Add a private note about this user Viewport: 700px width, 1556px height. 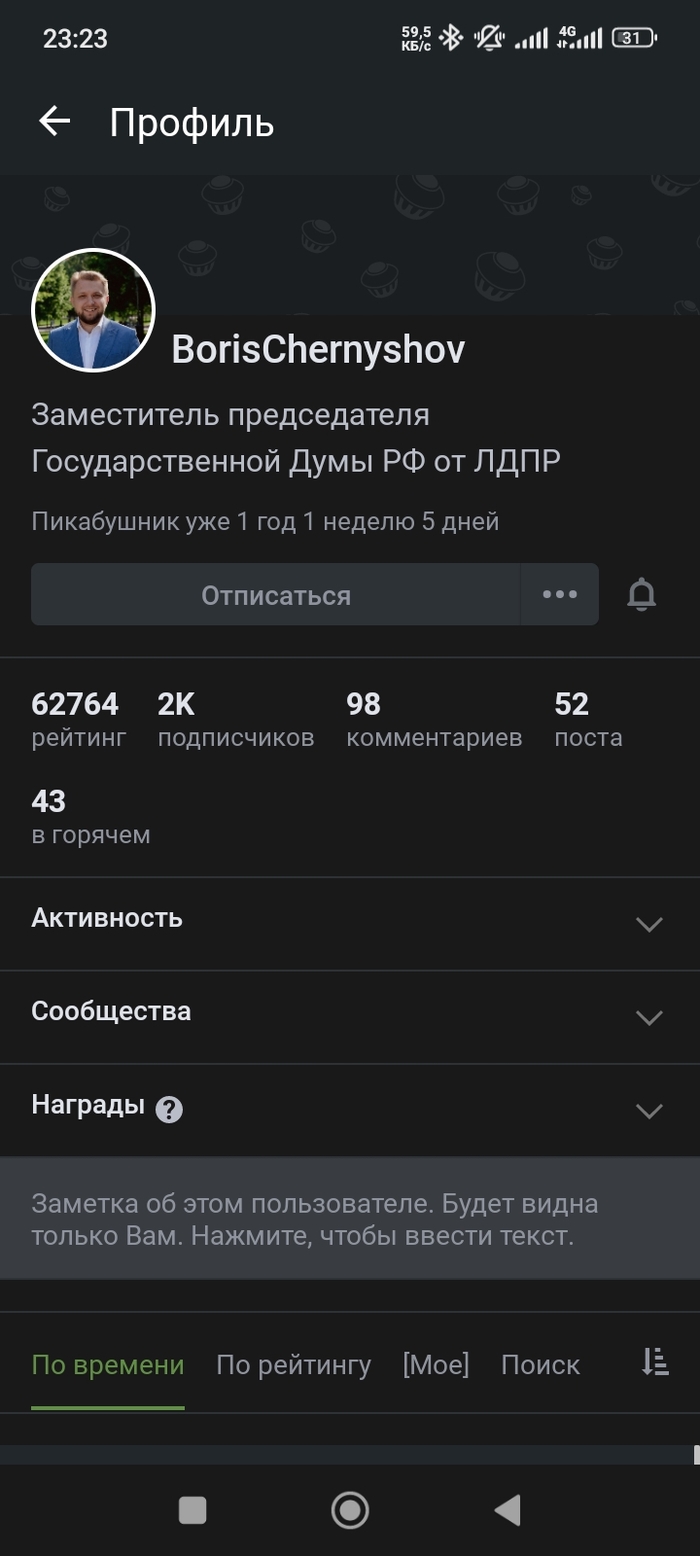(350, 1219)
